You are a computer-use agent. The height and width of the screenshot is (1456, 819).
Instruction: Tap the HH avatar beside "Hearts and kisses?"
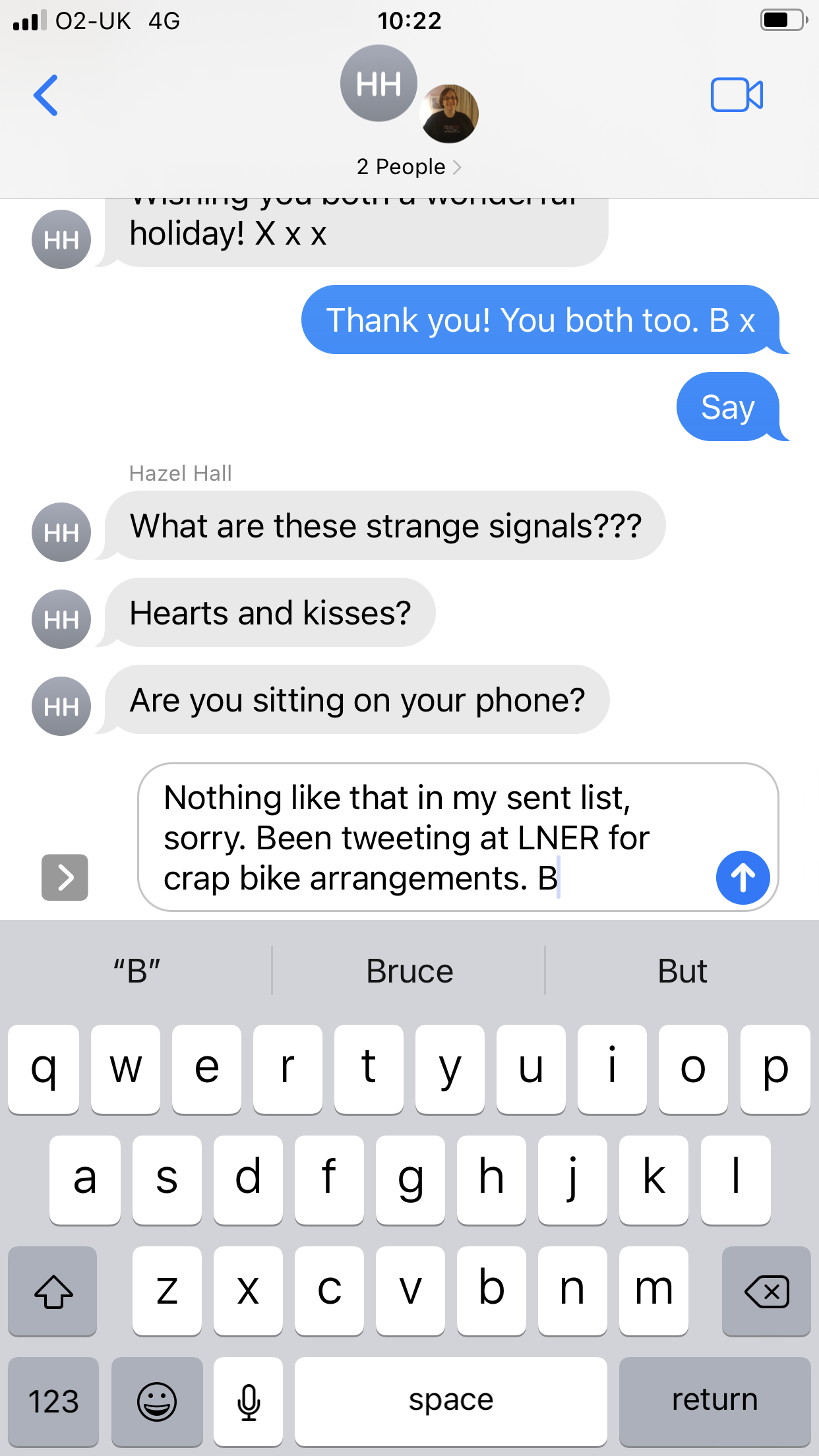tap(61, 619)
